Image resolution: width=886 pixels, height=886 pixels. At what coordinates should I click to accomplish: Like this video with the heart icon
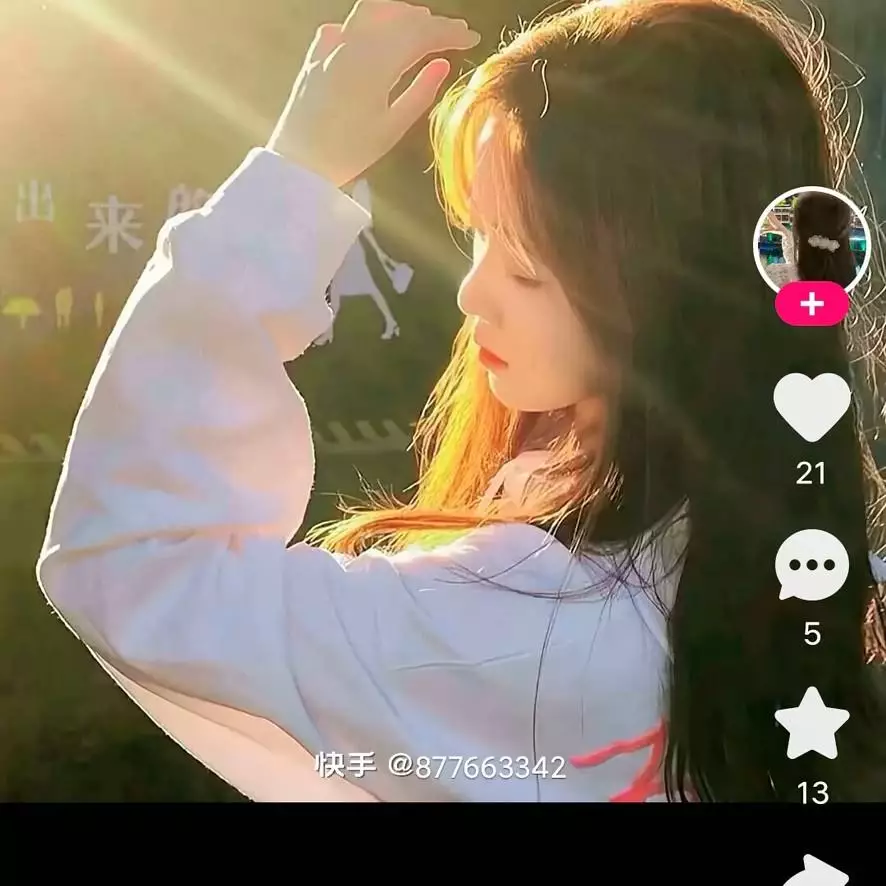coord(811,407)
